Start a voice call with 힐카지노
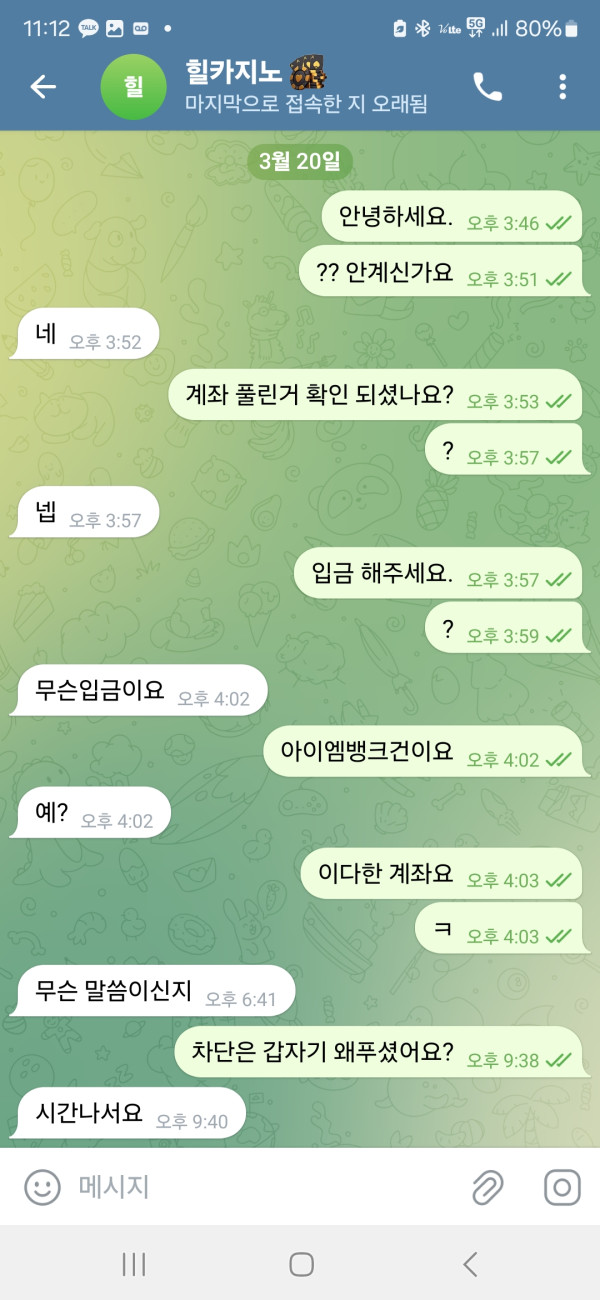Image resolution: width=600 pixels, height=1300 pixels. point(488,87)
